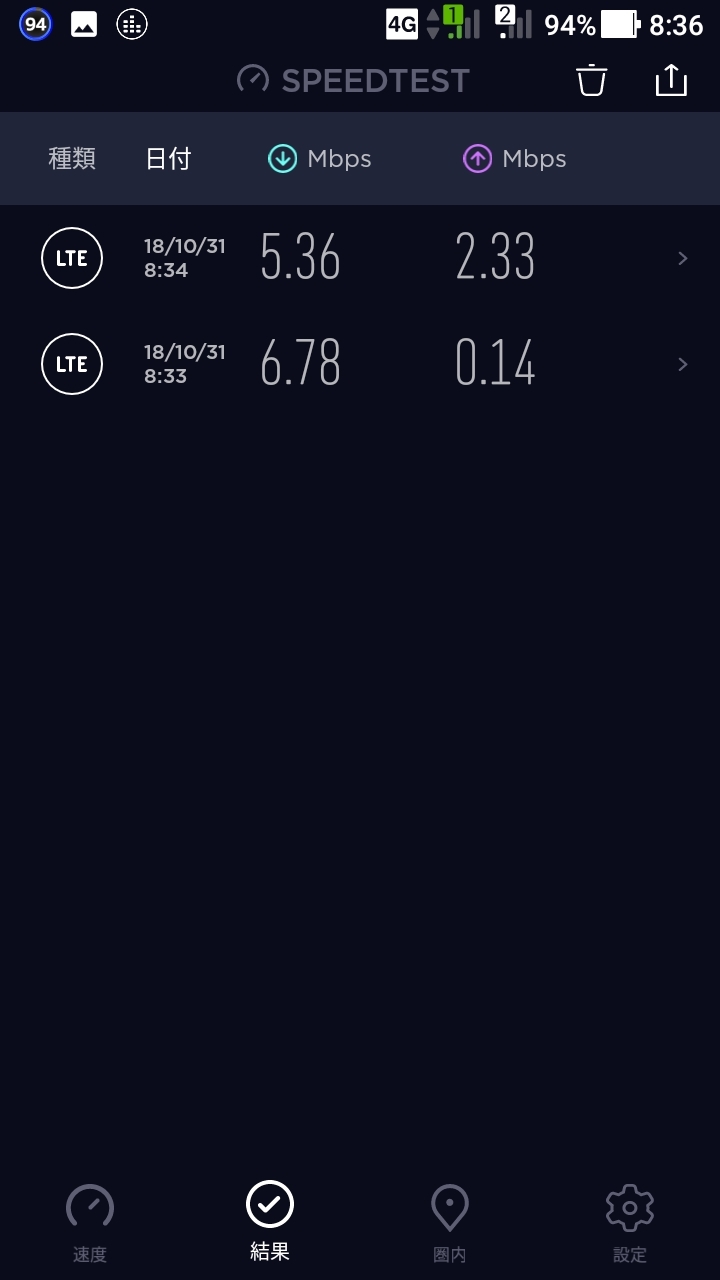
Task: Select the 結果 tab
Action: 270,1220
